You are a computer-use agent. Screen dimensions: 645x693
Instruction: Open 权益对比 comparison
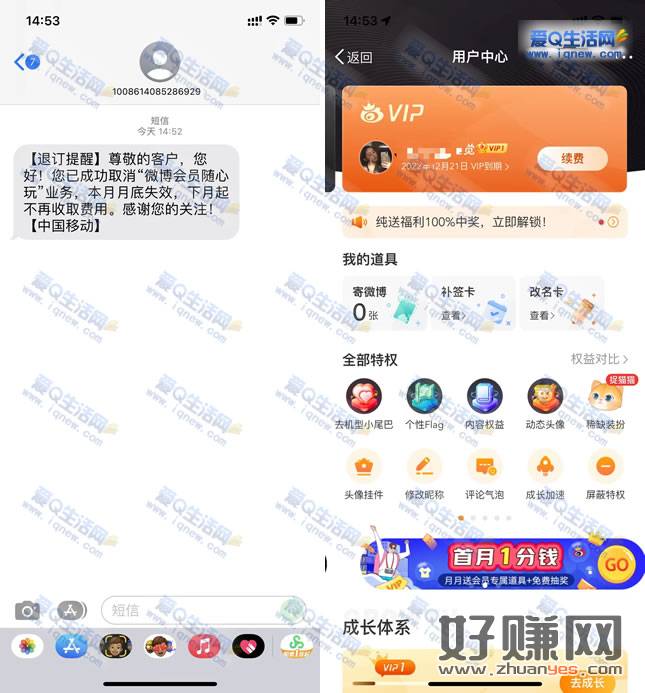click(x=599, y=359)
